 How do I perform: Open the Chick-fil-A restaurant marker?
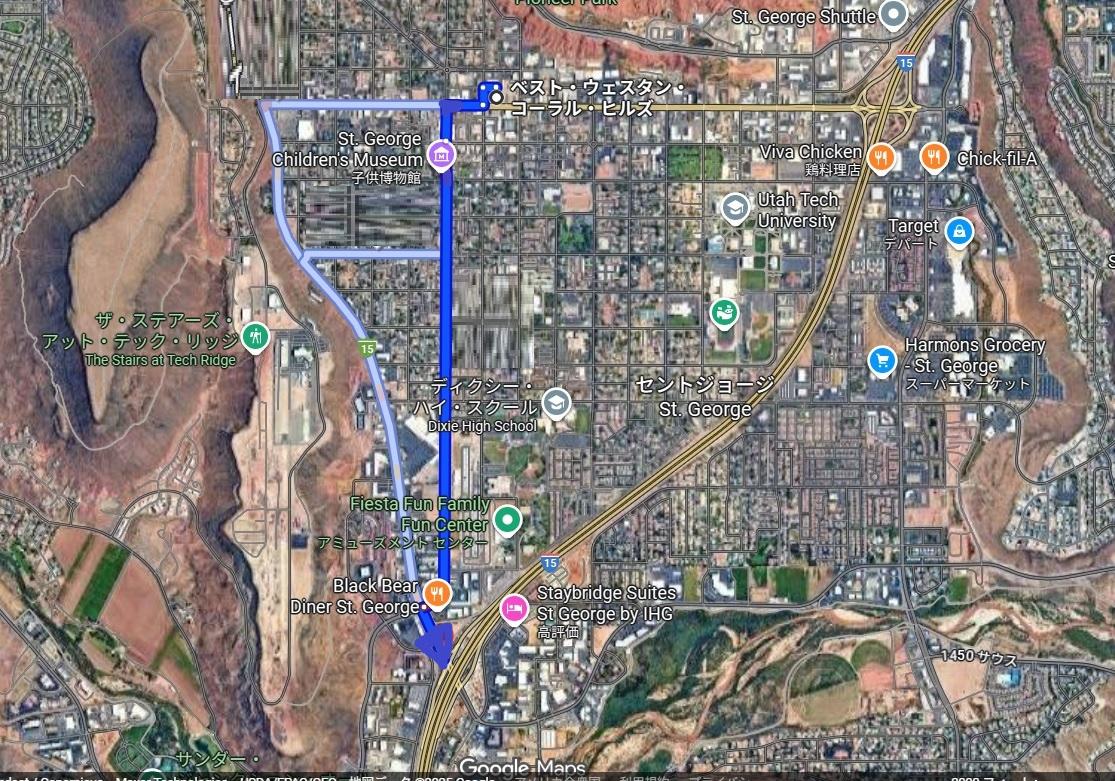934,156
